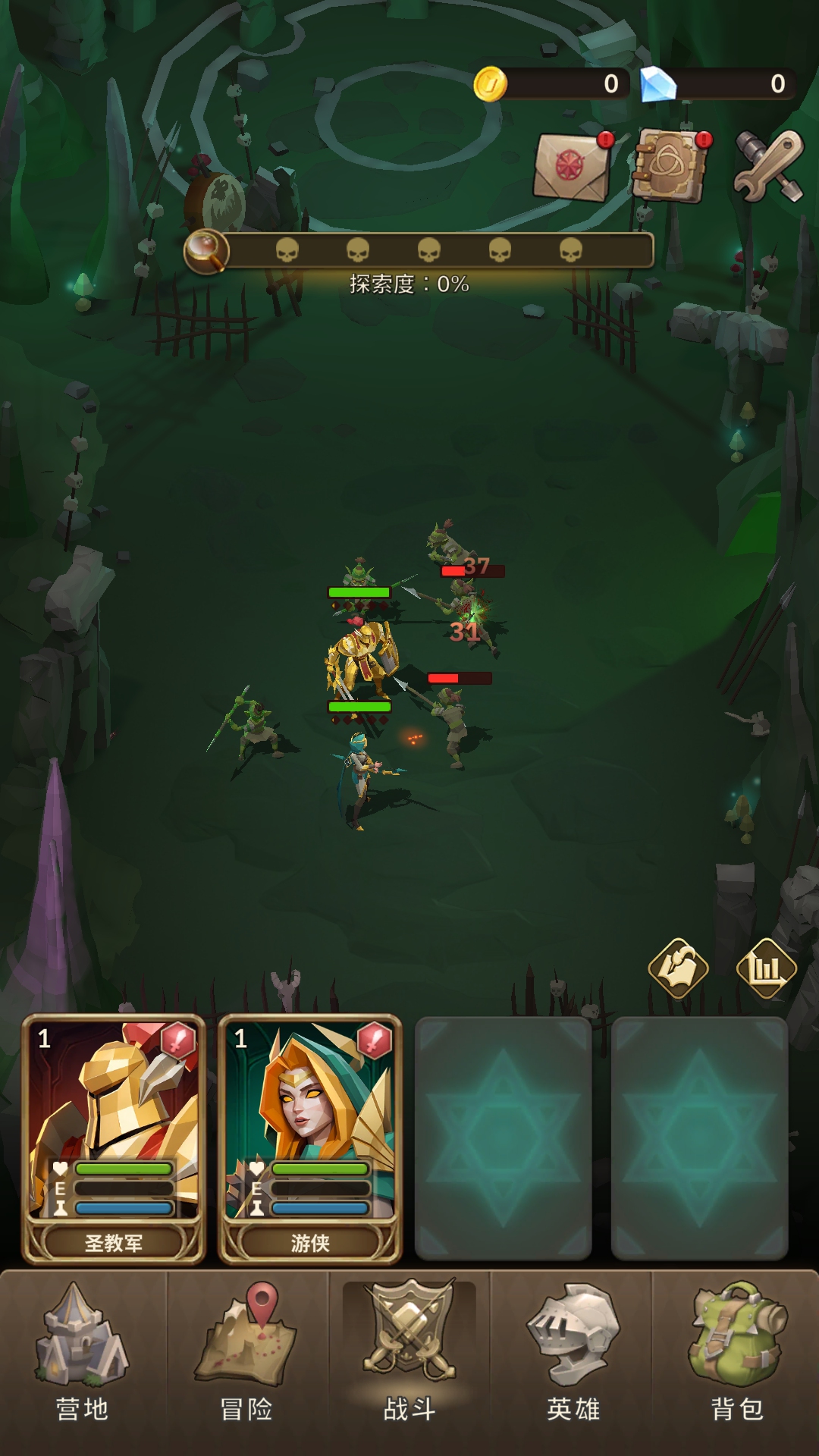Tap the last empty hero slot

(x=699, y=1137)
